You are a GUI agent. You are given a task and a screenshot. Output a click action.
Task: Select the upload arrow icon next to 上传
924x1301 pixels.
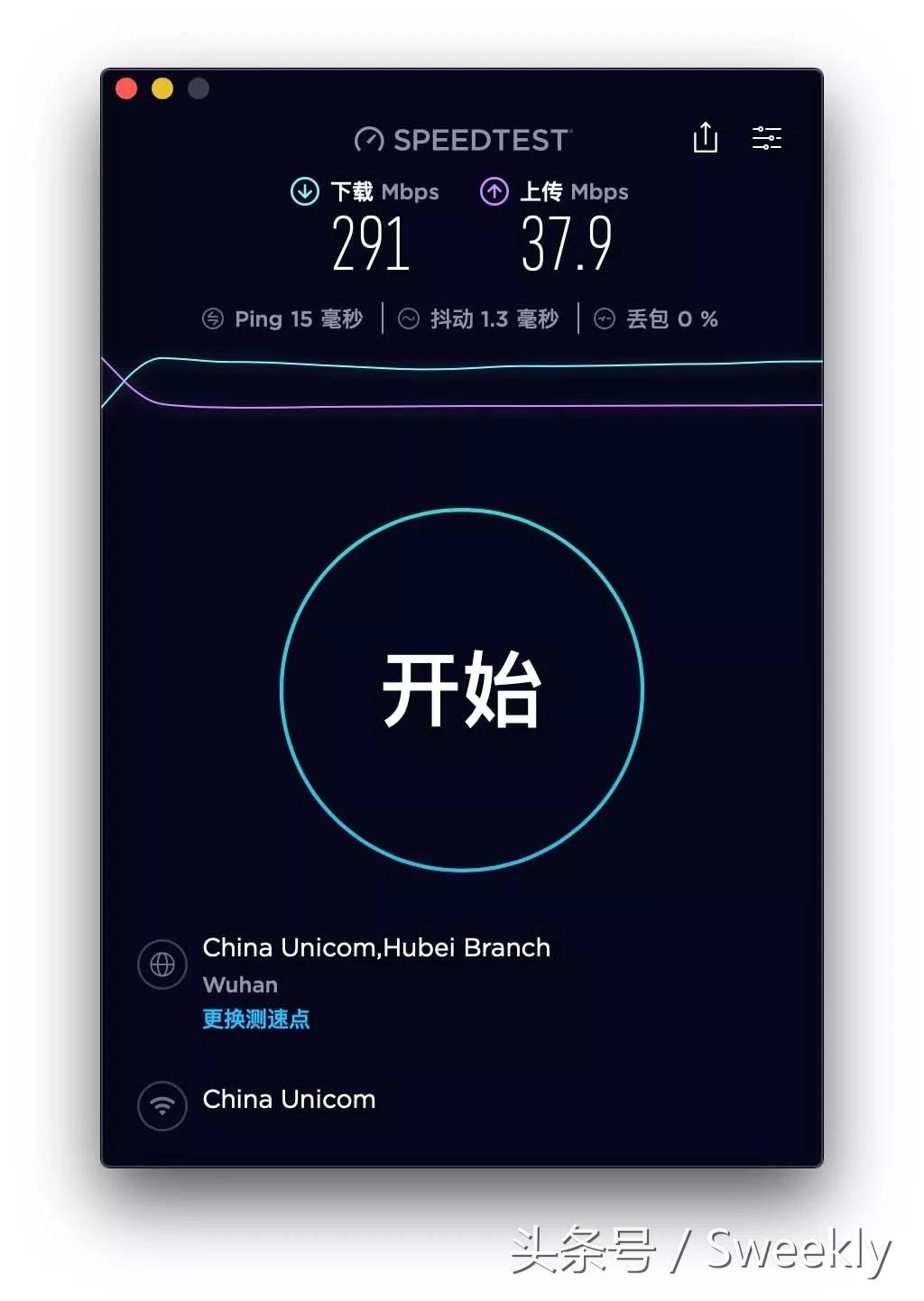click(494, 191)
